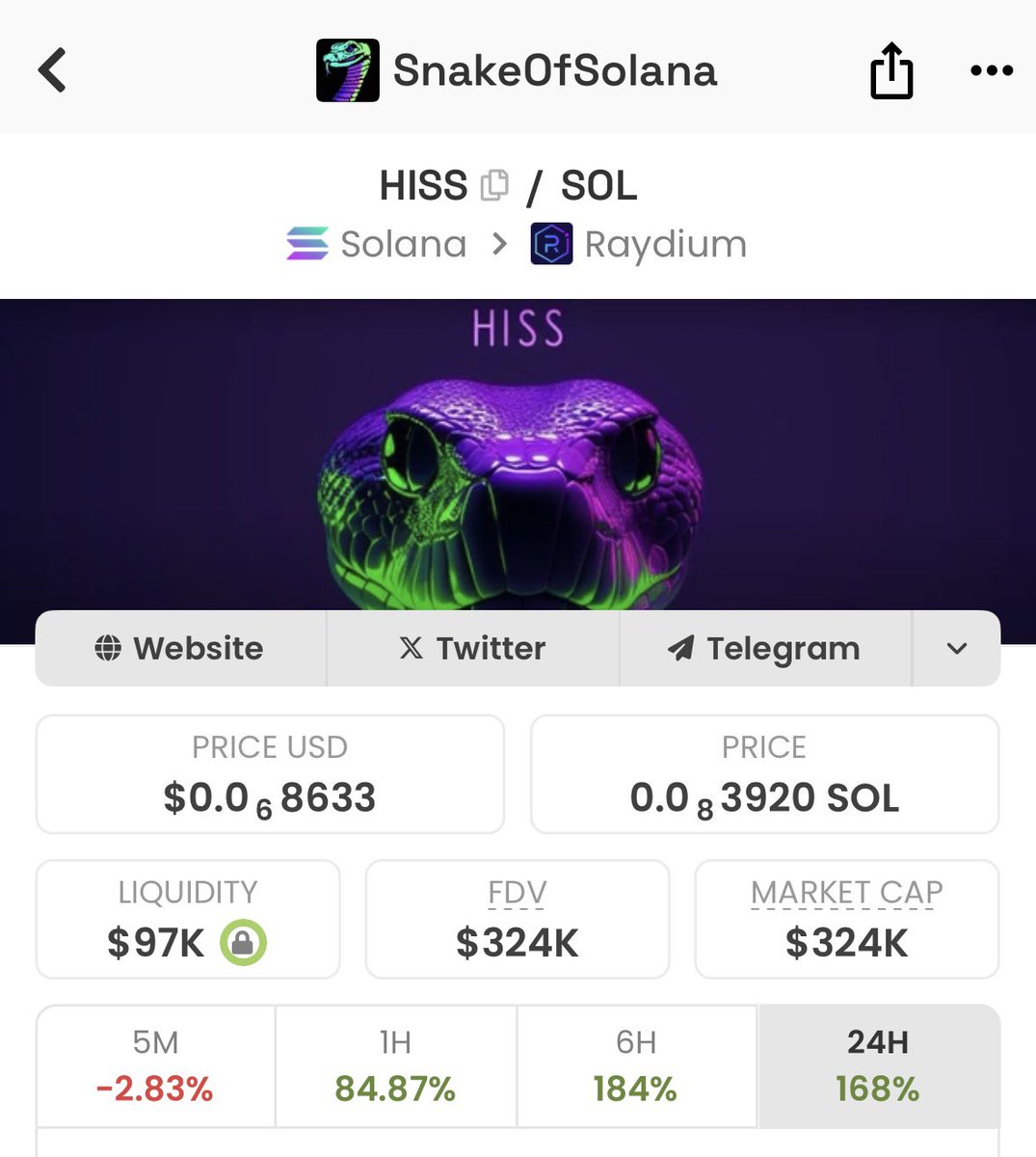Select the 24H timeframe tab
This screenshot has width=1036, height=1157.
click(x=878, y=1065)
